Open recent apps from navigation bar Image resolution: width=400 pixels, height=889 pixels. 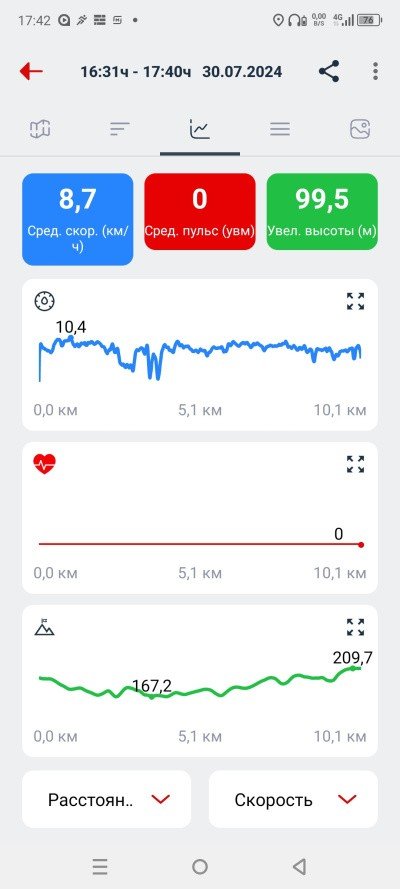coord(100,866)
